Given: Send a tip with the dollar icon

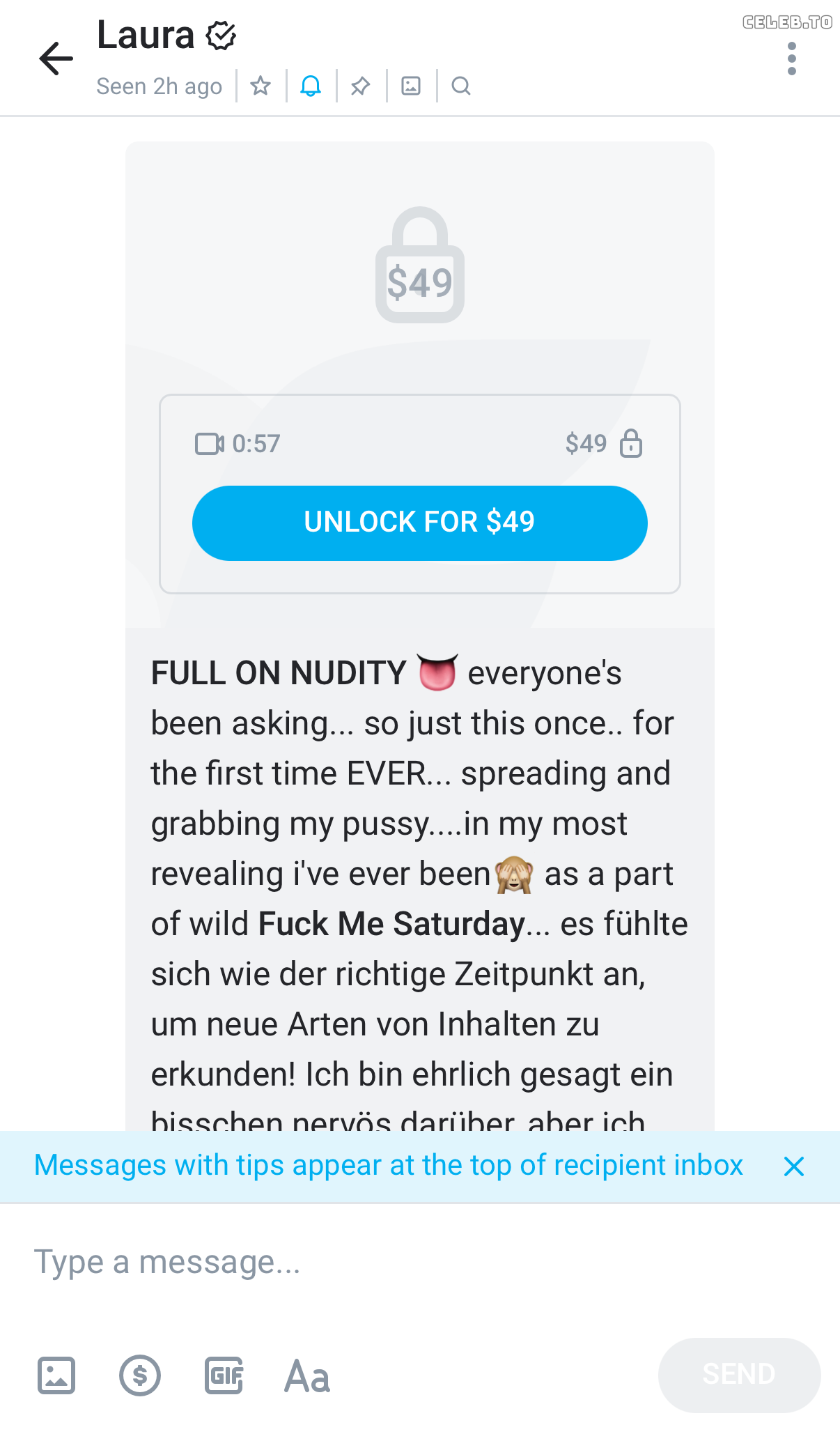Looking at the screenshot, I should [x=140, y=1375].
